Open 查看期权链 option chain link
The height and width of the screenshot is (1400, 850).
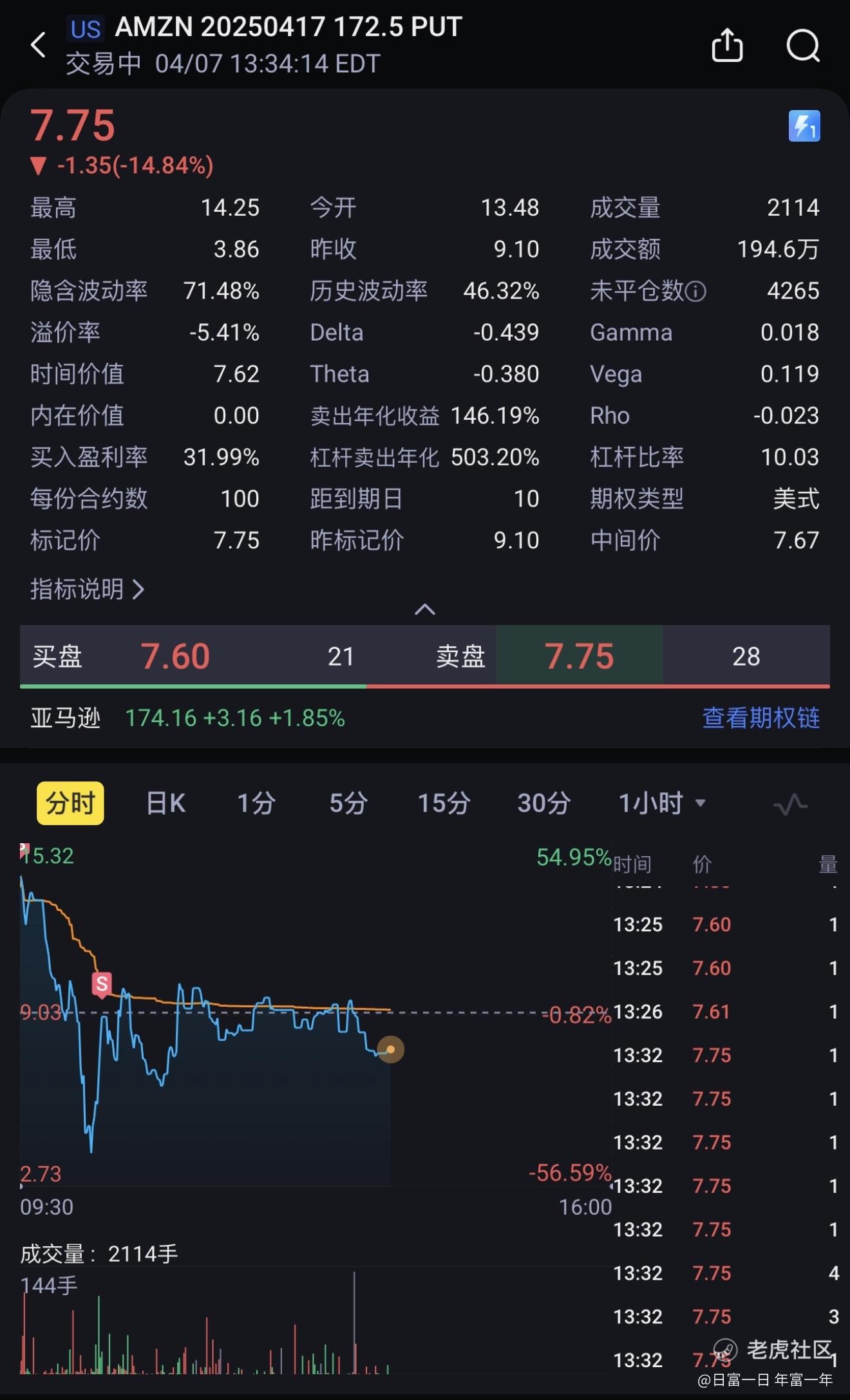coord(760,718)
